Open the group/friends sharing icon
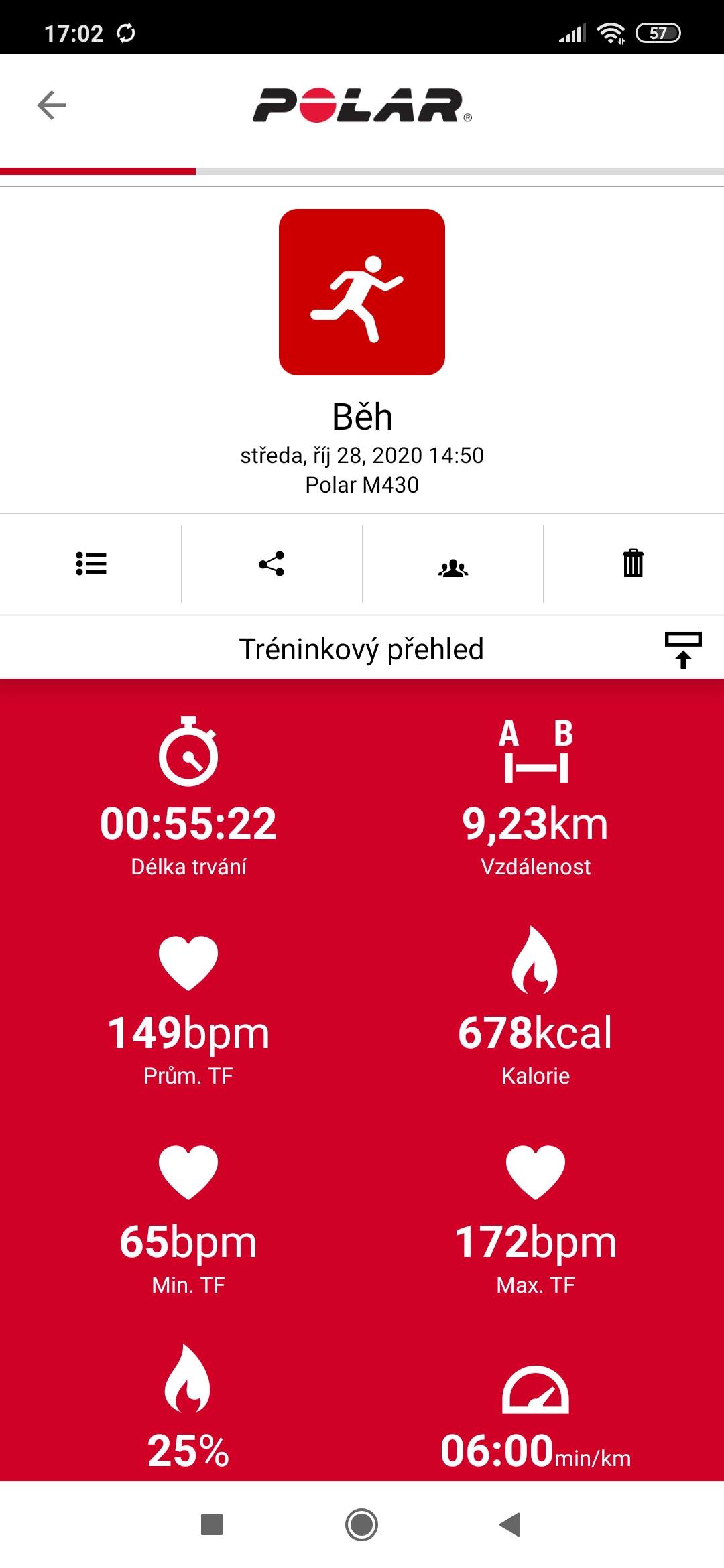The height and width of the screenshot is (1568, 724). 453,568
